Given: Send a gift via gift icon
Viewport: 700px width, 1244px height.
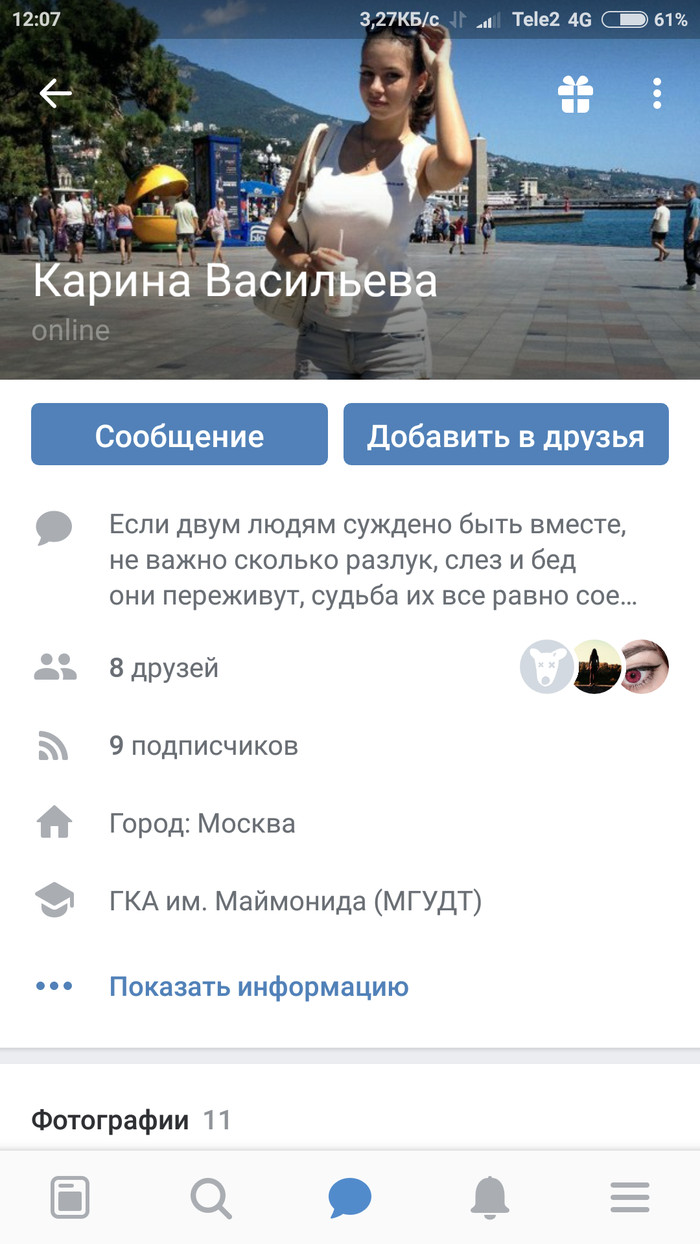Looking at the screenshot, I should coord(575,95).
